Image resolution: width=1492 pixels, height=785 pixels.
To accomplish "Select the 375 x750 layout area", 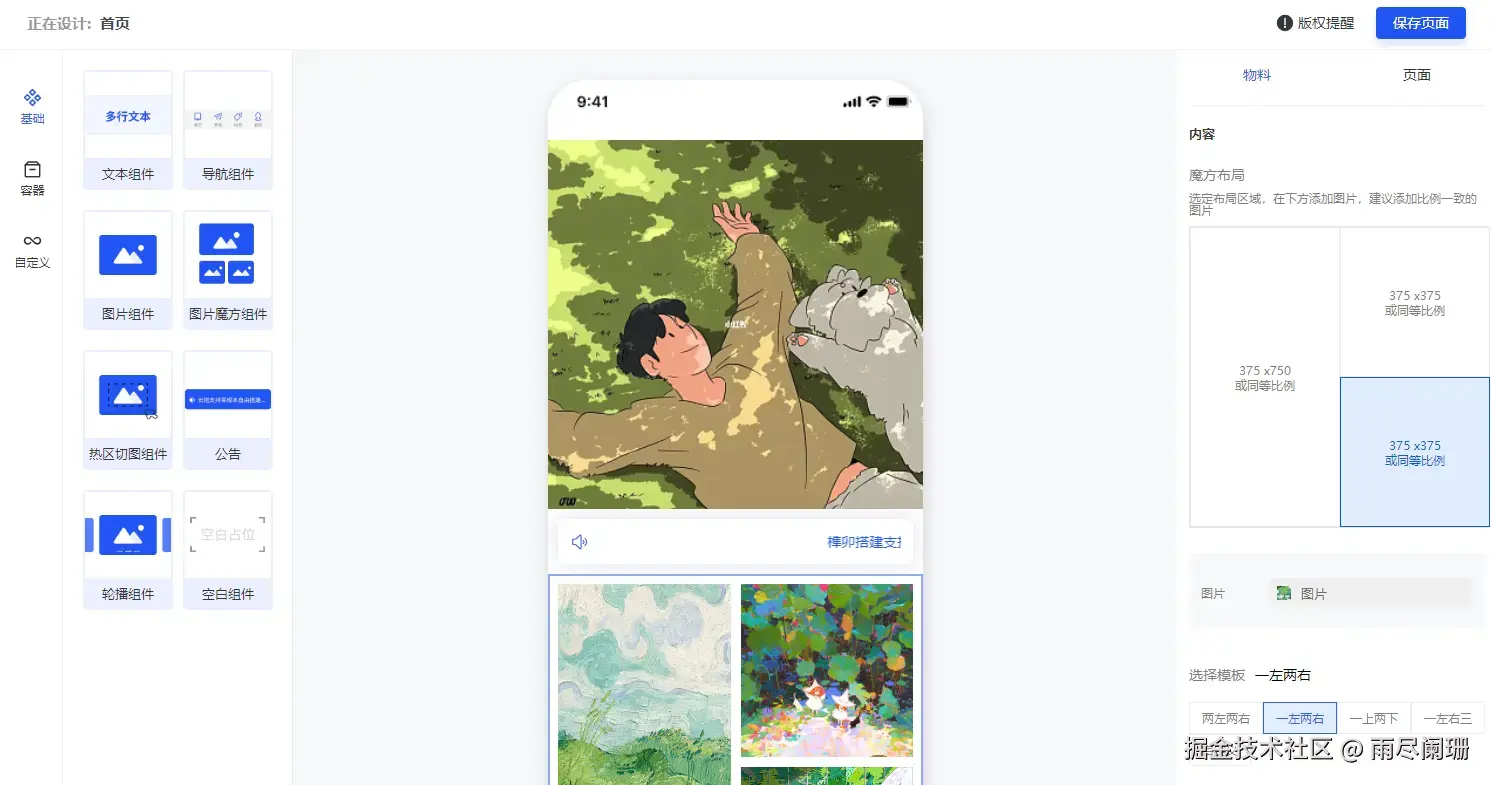I will tap(1264, 377).
